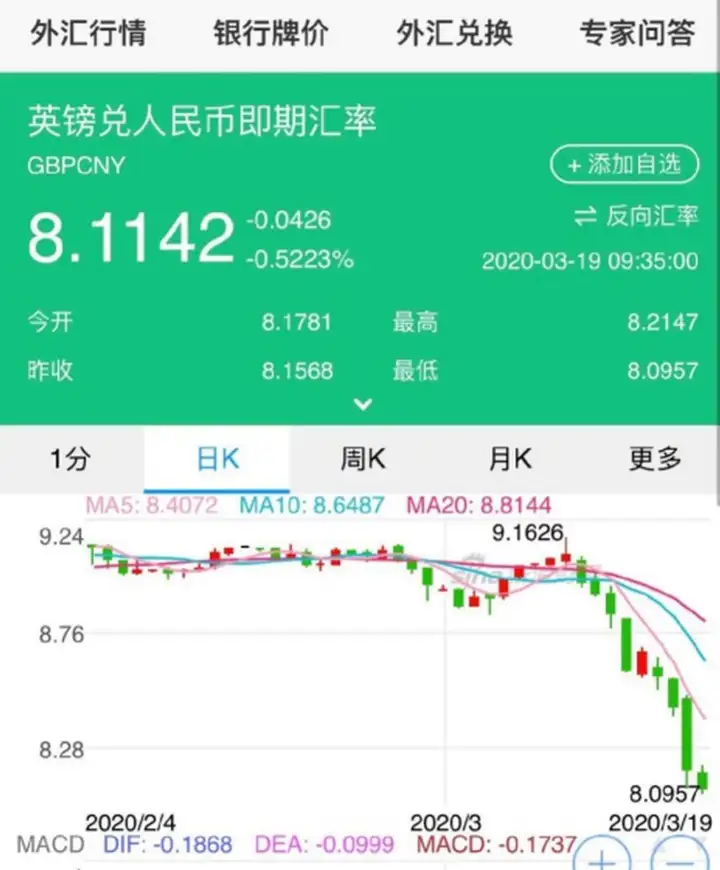Switch to 反向汇率
720x870 pixels.
(x=635, y=215)
